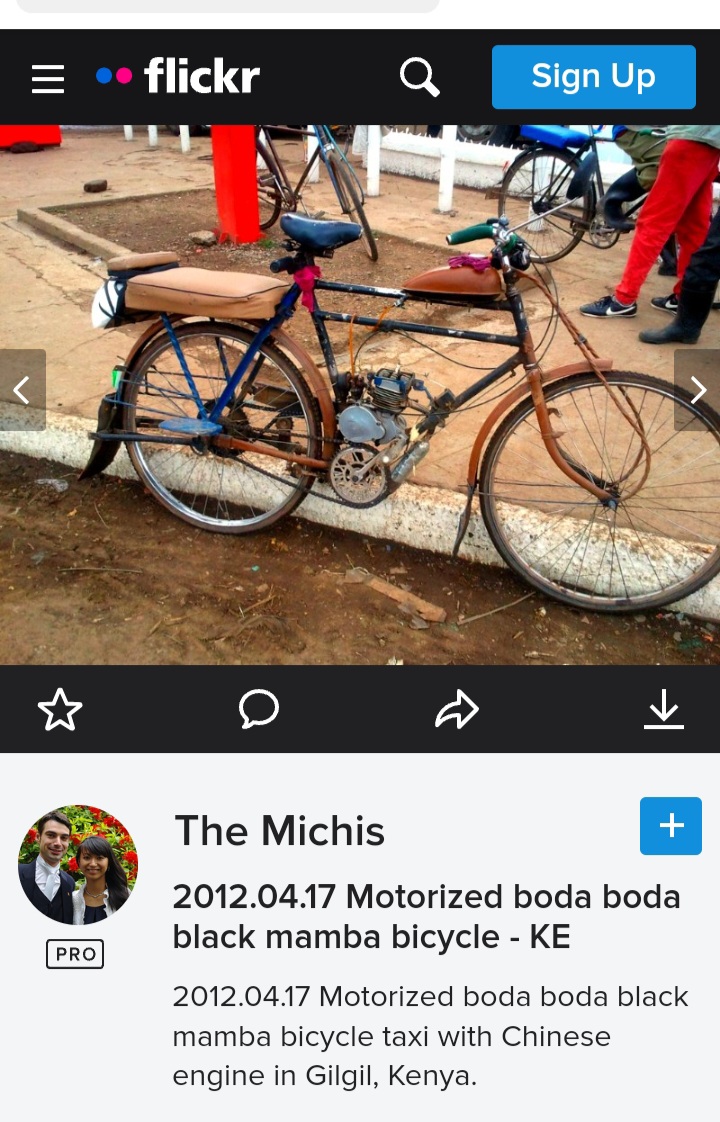This screenshot has height=1122, width=720.
Task: Open comments on this photo
Action: (258, 710)
